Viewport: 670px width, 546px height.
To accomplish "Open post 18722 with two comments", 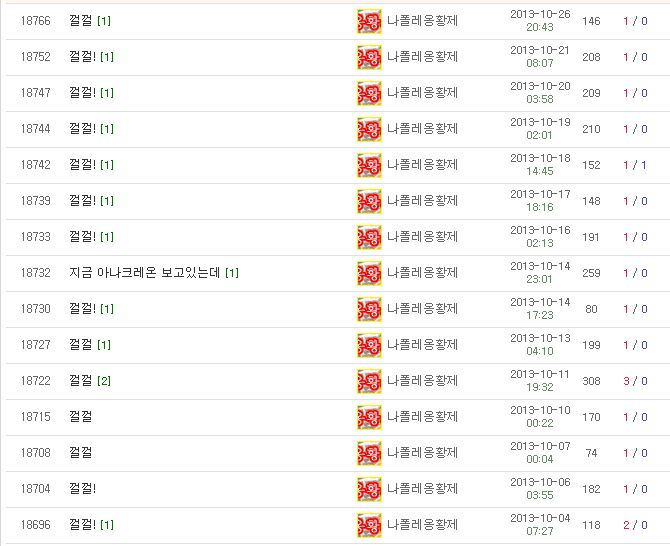I will (80, 380).
